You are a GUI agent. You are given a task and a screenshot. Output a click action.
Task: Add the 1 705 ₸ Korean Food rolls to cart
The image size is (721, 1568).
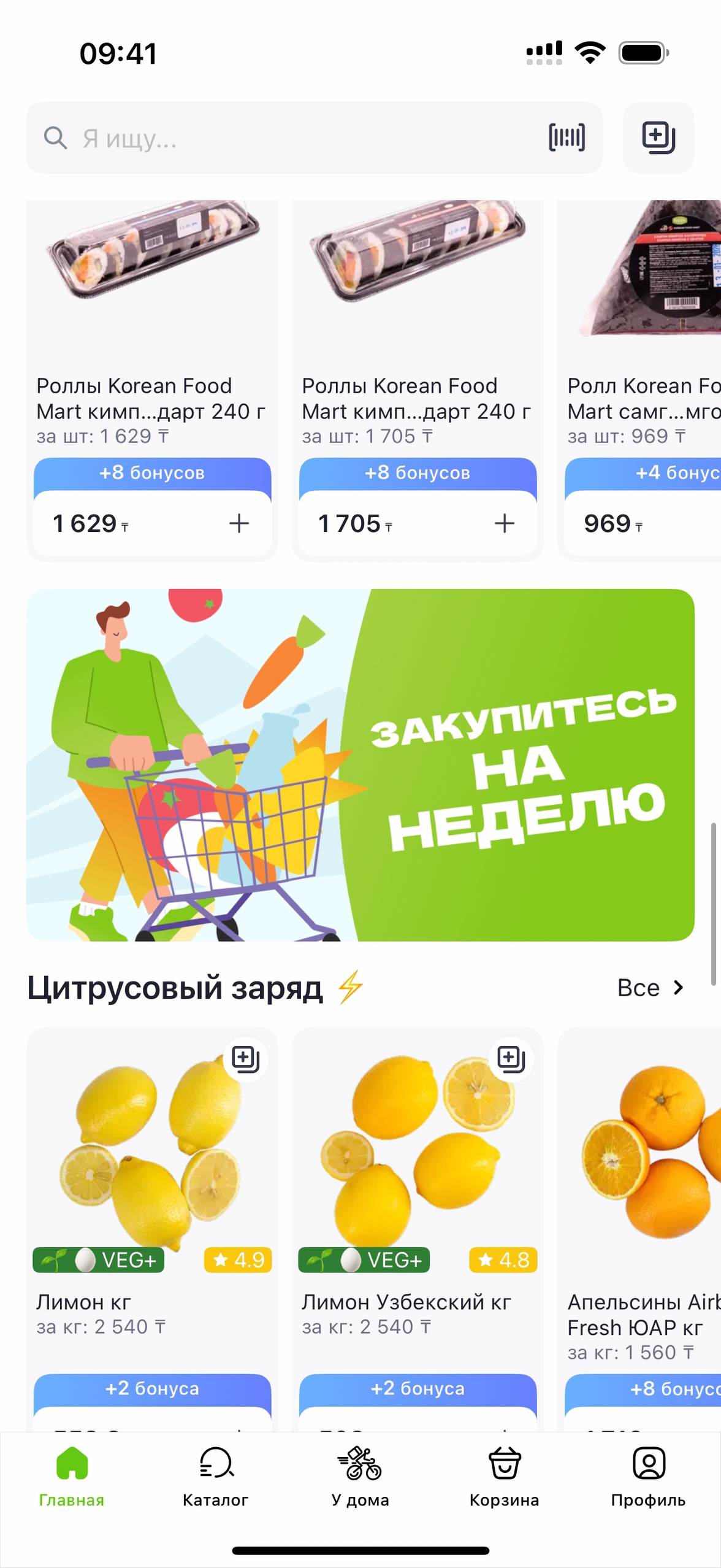pyautogui.click(x=504, y=523)
